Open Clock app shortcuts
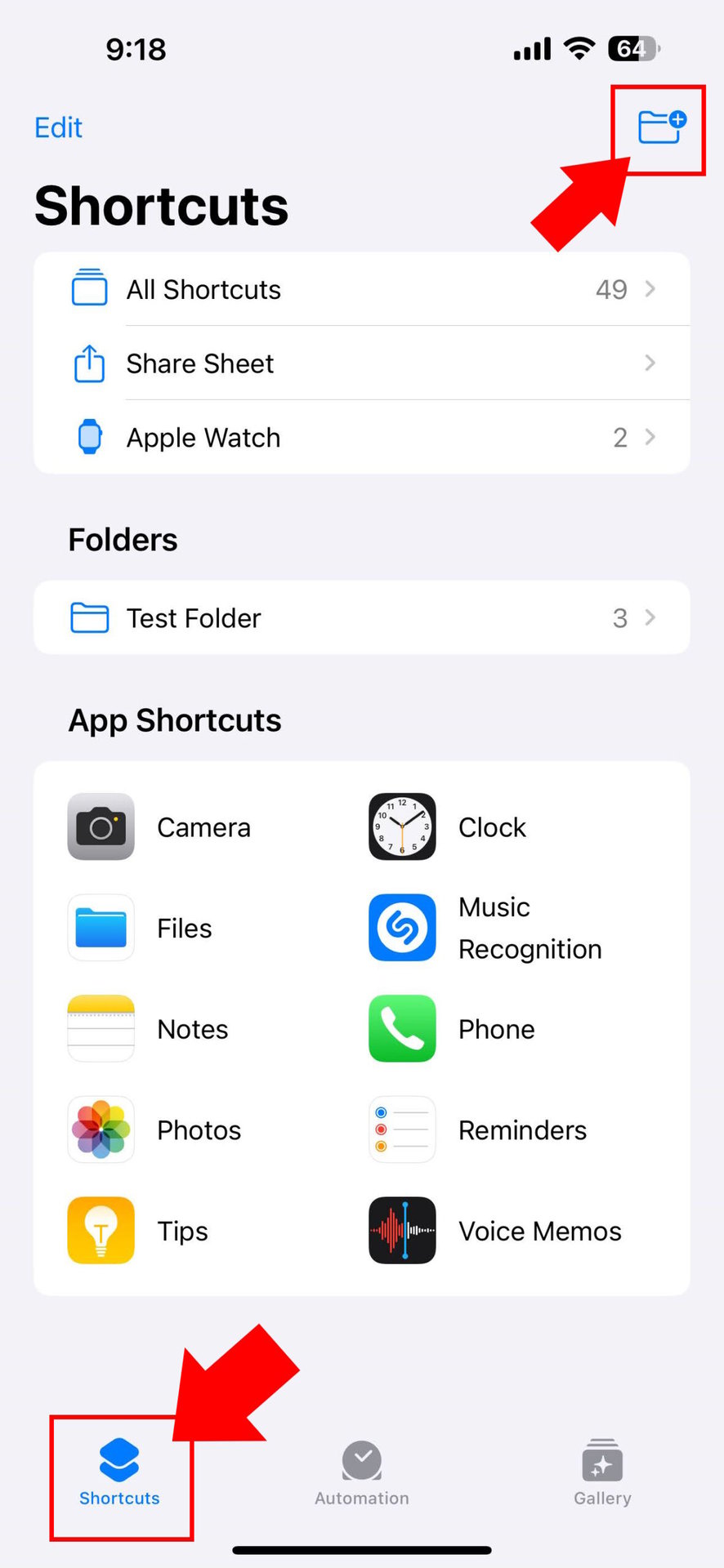 (x=448, y=827)
